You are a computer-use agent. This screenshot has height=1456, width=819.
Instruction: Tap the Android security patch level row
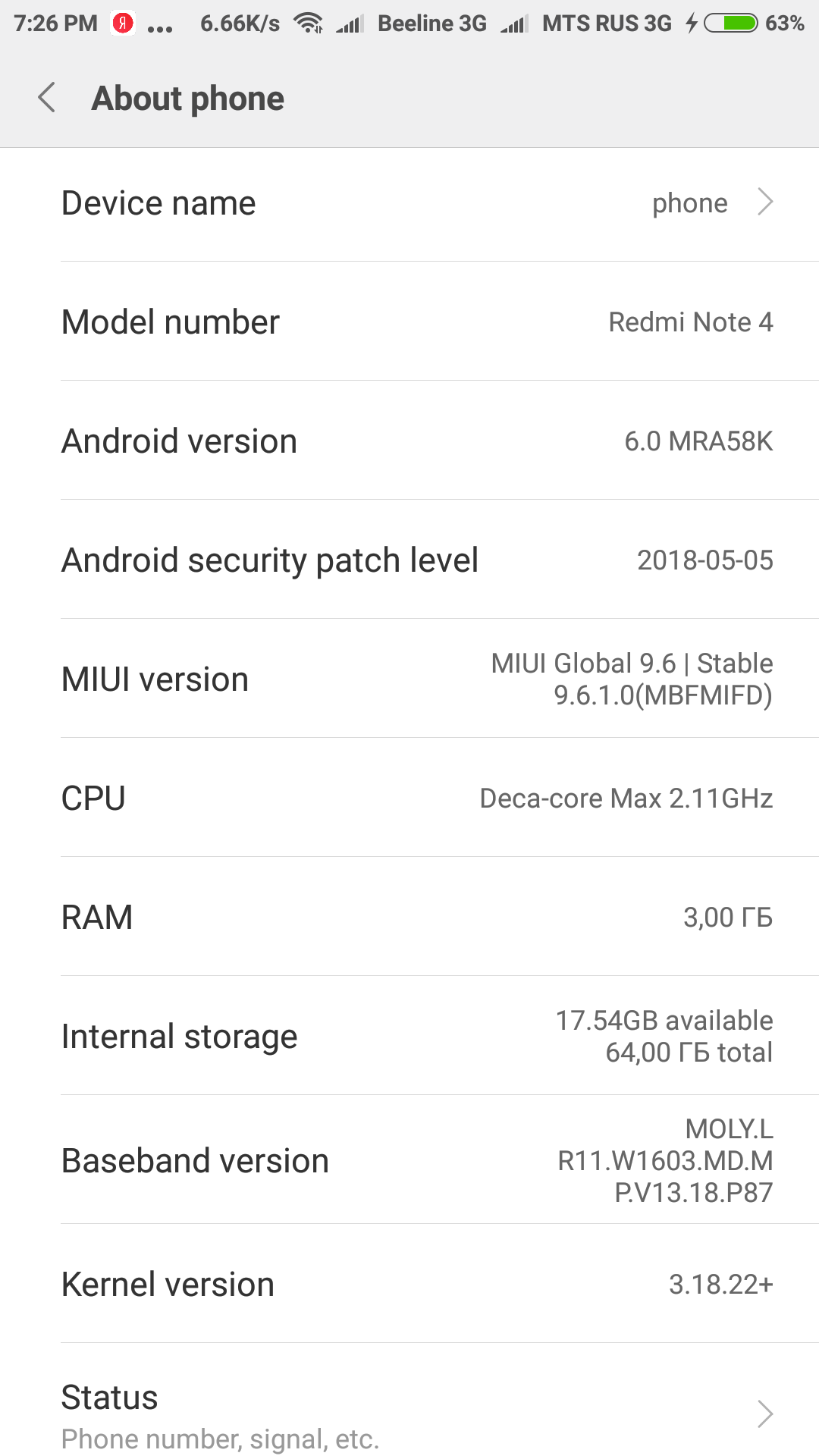click(x=409, y=559)
